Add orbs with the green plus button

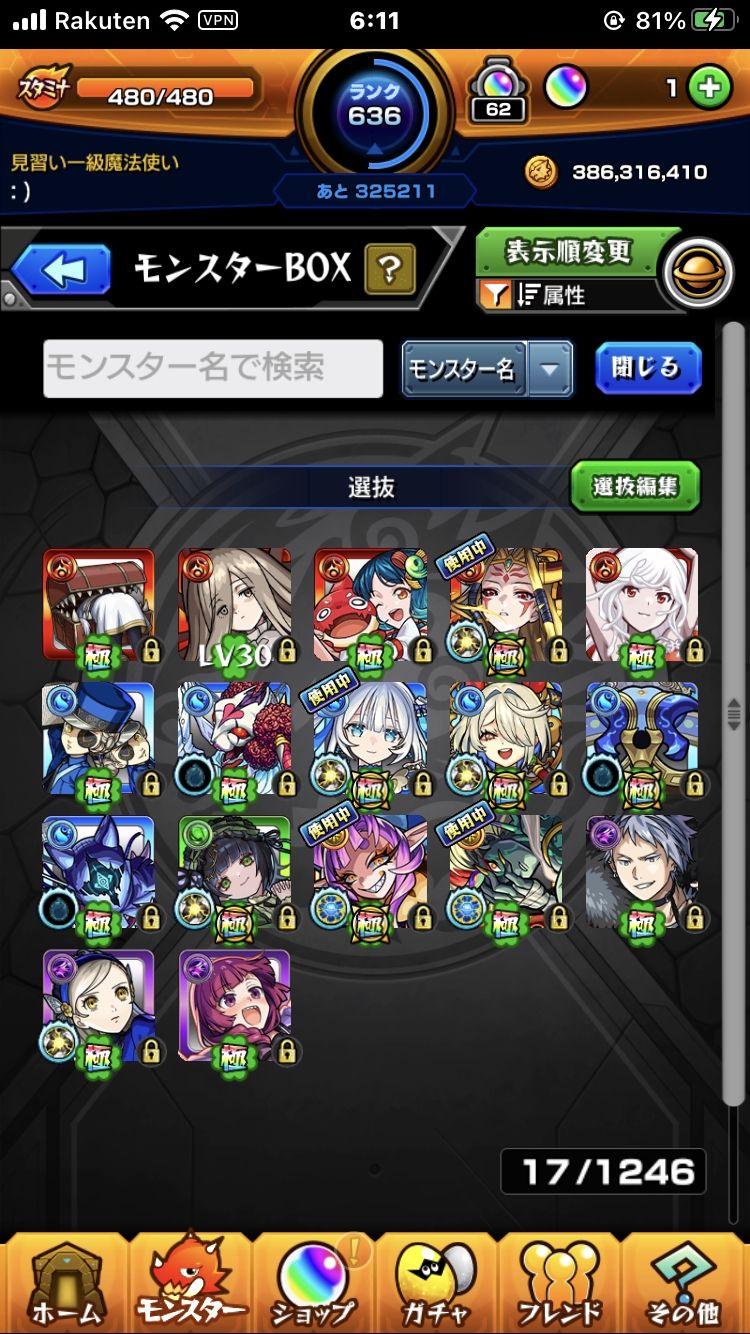coord(709,88)
